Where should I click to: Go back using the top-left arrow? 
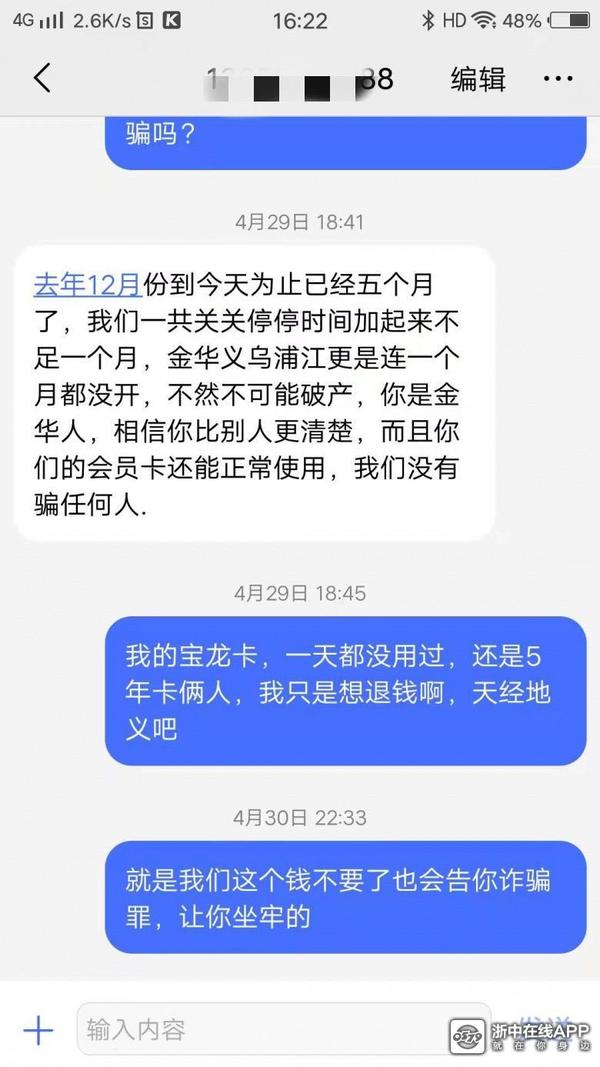[42, 78]
